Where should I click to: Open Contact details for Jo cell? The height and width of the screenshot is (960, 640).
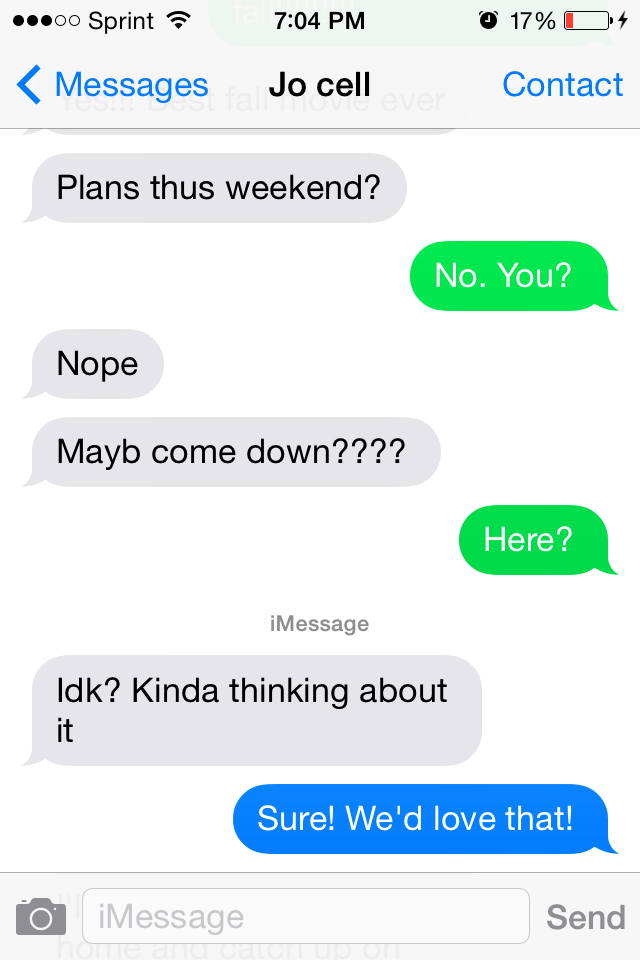coord(562,86)
